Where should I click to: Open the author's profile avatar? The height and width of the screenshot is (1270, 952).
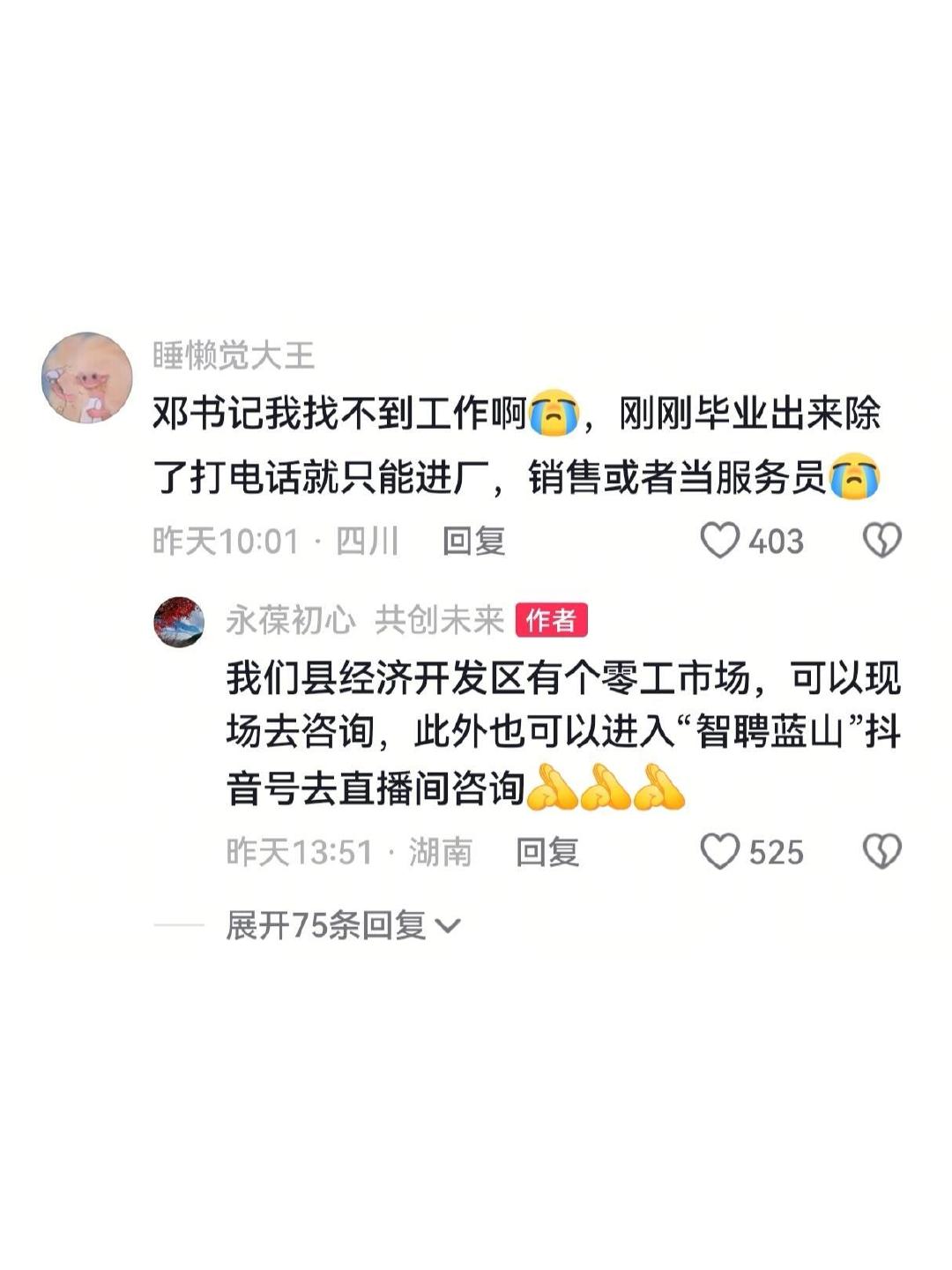click(x=179, y=621)
